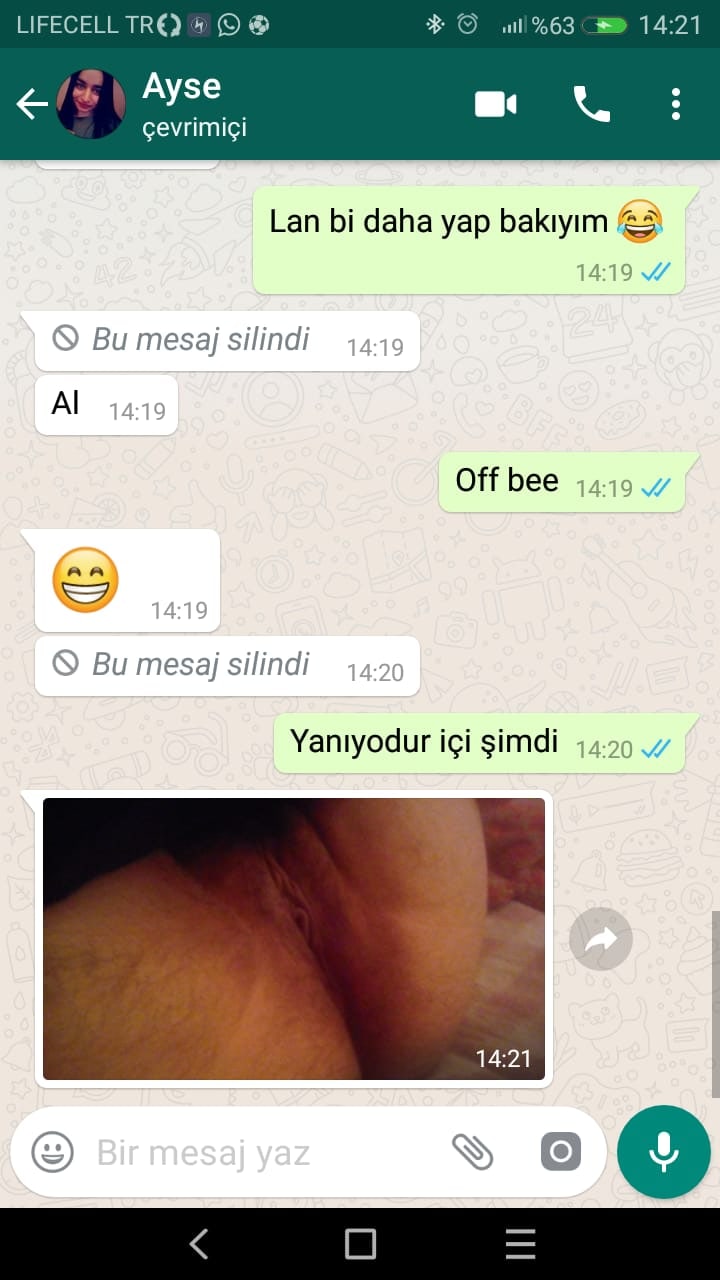Tap the back arrow to leave the chat
This screenshot has height=1280, width=720.
[31, 104]
